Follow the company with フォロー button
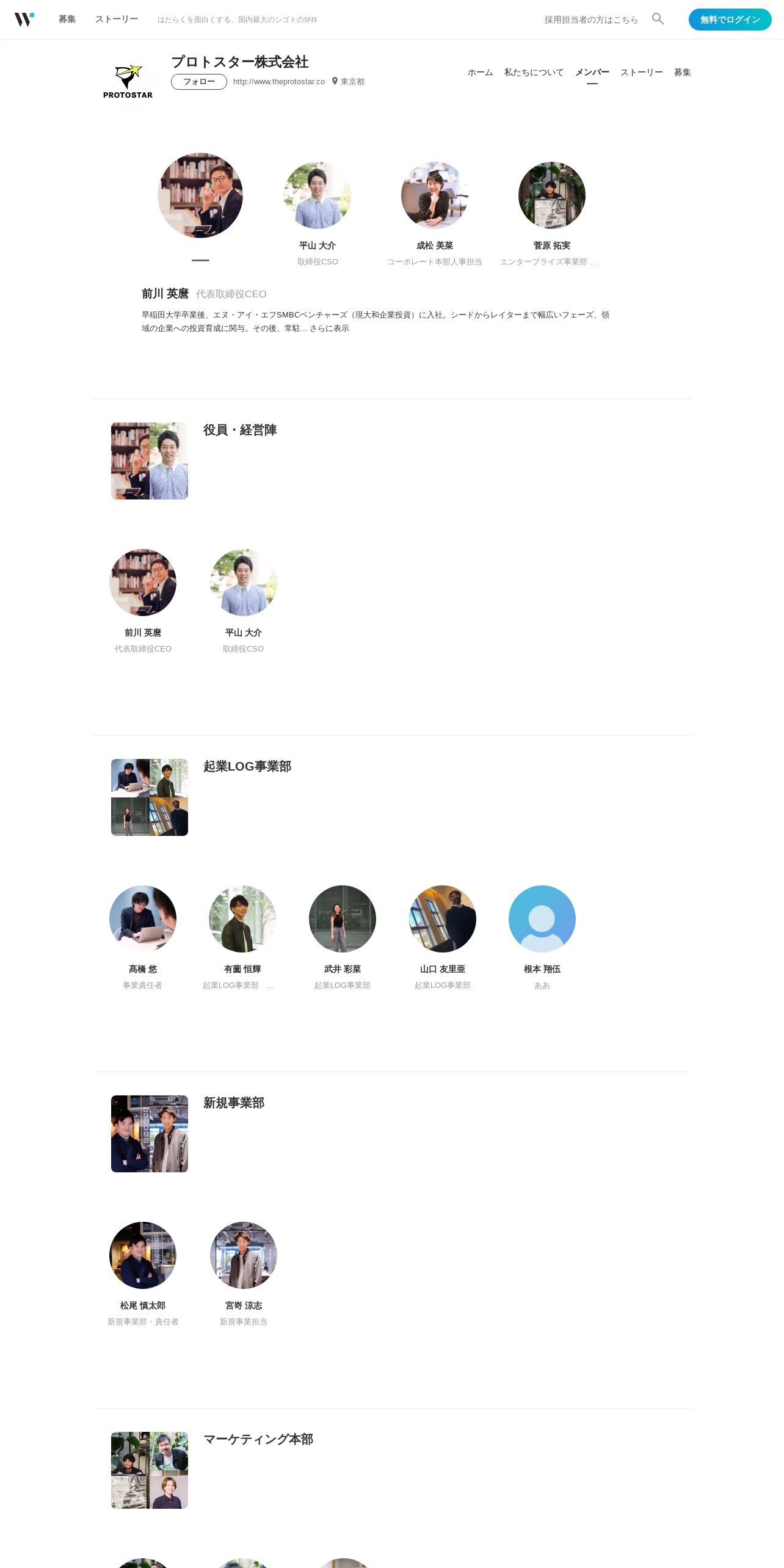This screenshot has width=784, height=1568. point(199,82)
